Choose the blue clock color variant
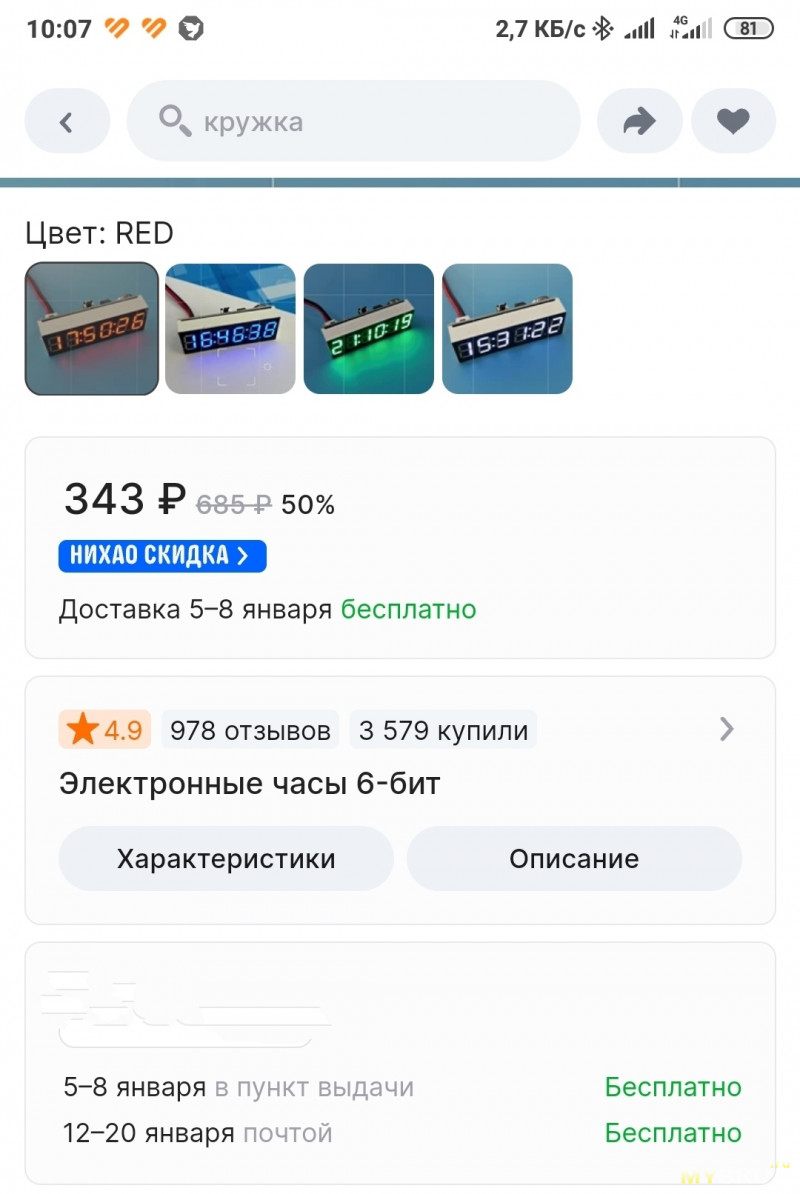Viewport: 800px width, 1194px height. point(230,329)
